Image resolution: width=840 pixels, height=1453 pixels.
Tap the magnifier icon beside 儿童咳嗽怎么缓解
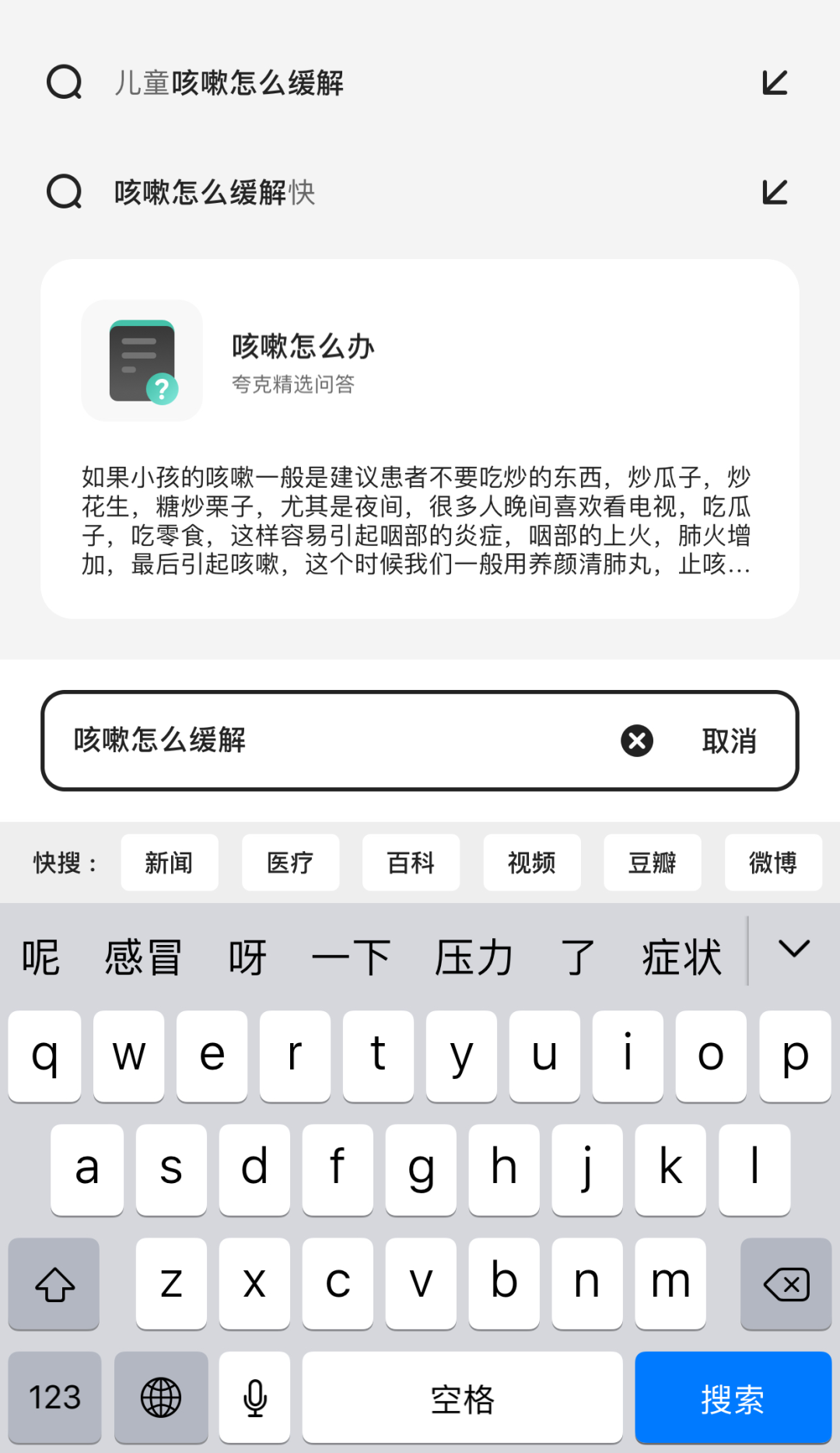64,83
